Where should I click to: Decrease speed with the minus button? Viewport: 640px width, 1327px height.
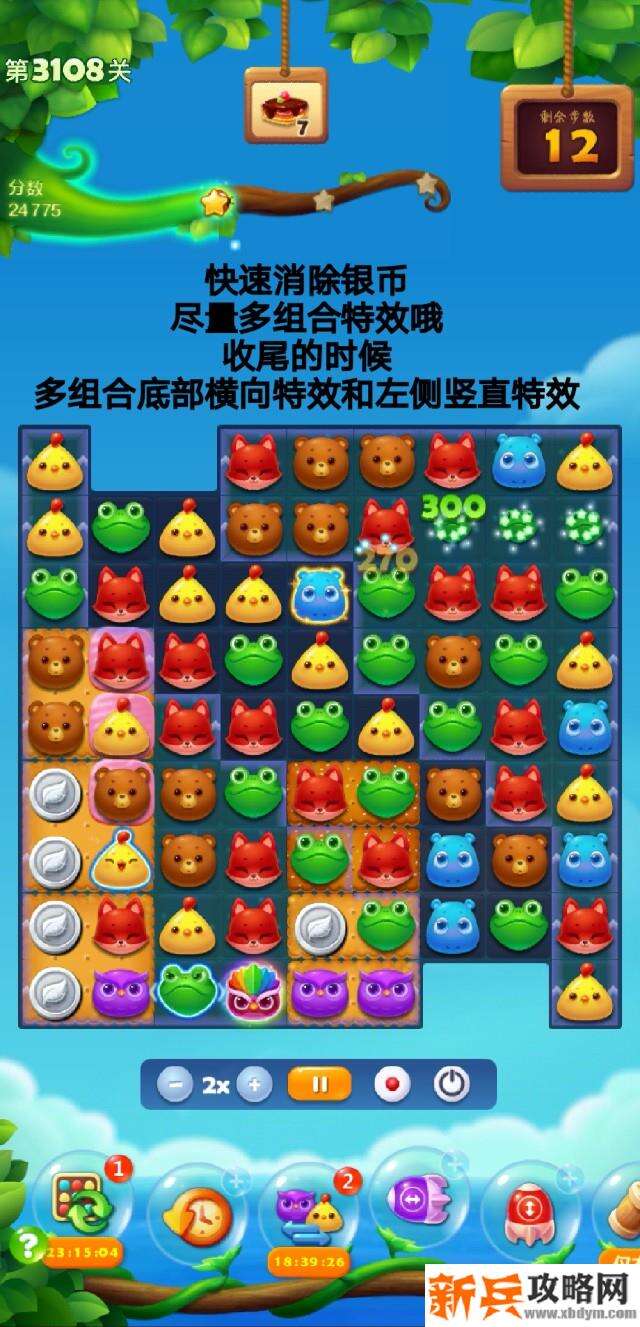click(x=175, y=1085)
